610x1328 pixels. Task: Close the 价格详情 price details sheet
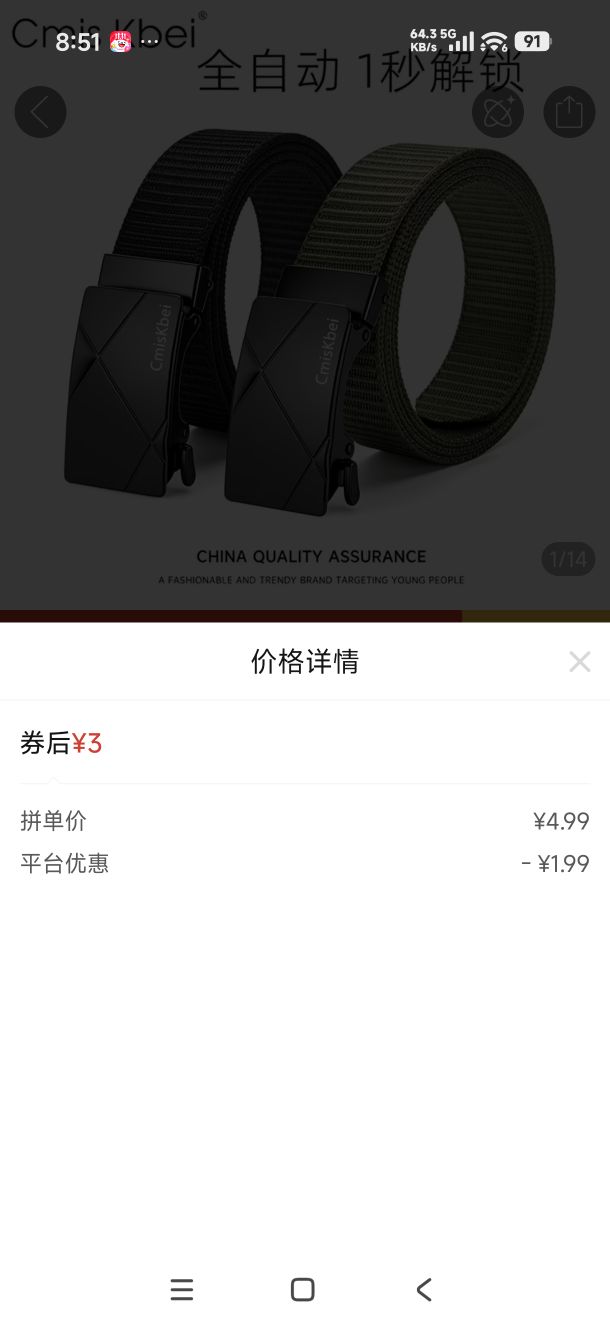(x=580, y=661)
